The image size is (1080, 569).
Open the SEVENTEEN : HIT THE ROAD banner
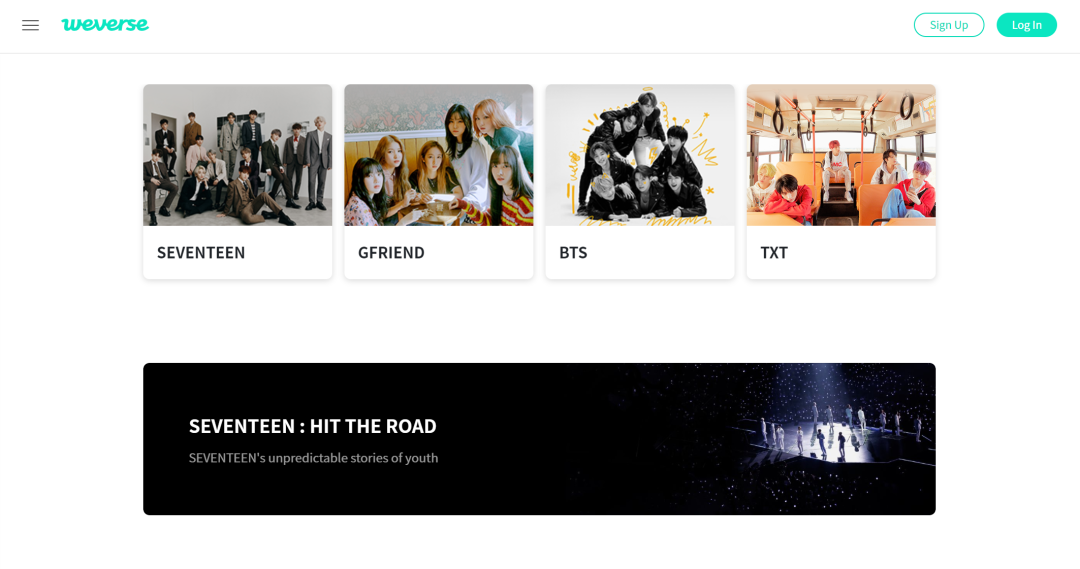tap(539, 439)
